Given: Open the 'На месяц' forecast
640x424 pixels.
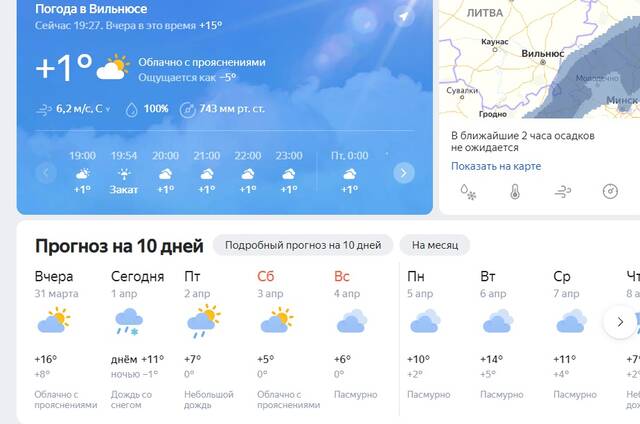Looking at the screenshot, I should click(x=434, y=245).
